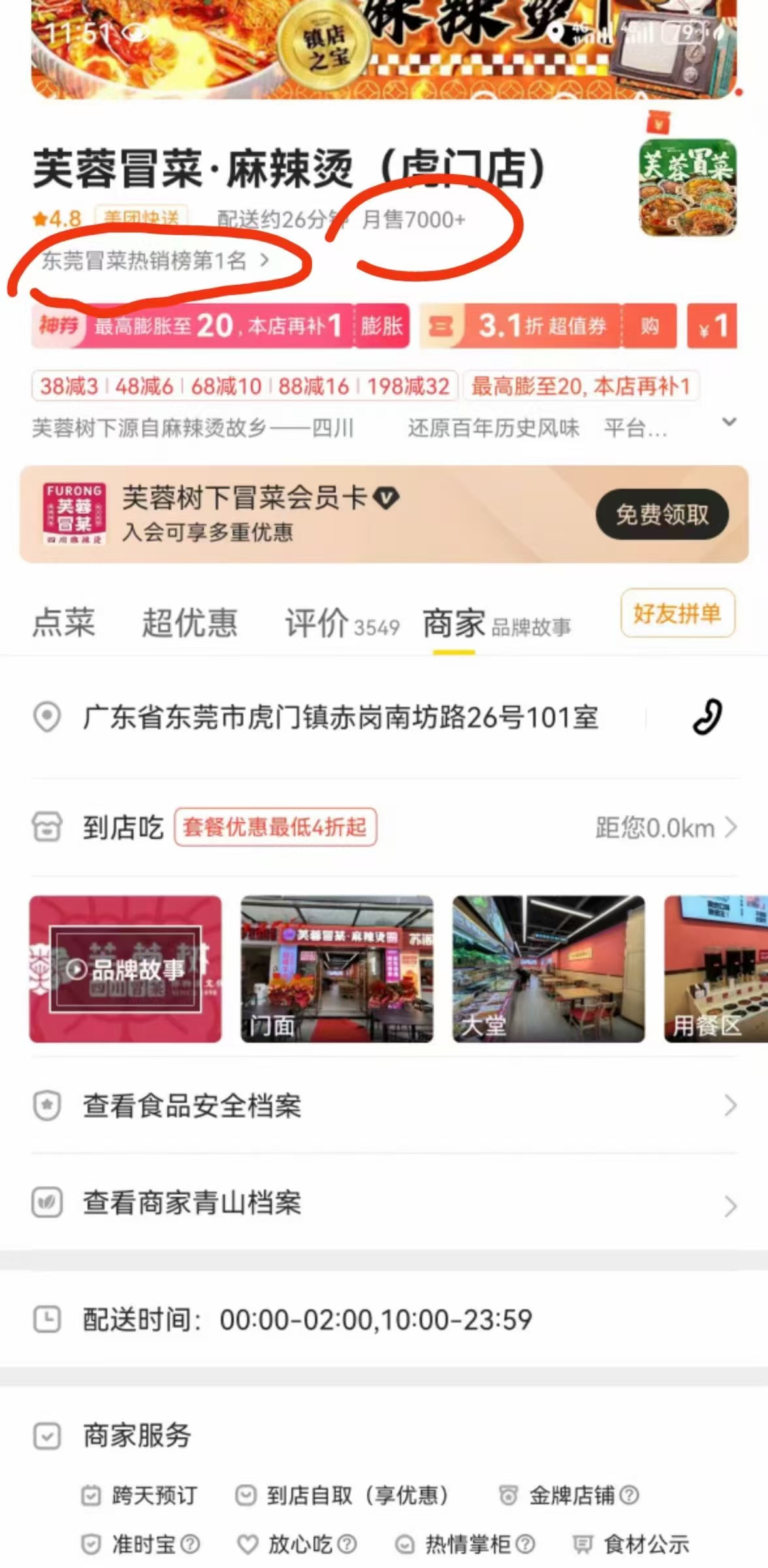Screen dimensions: 768x1568
Task: Open the address location on map
Action: click(x=340, y=717)
